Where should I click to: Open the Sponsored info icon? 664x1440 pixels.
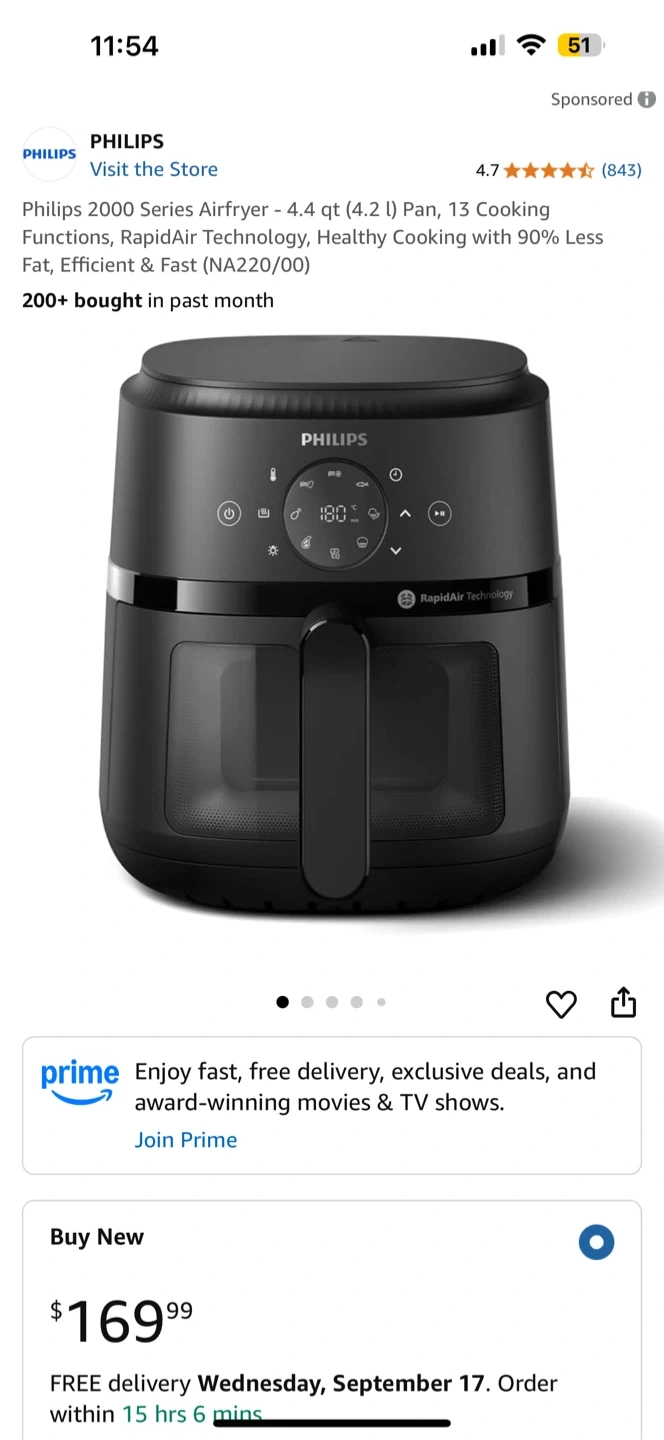point(647,99)
